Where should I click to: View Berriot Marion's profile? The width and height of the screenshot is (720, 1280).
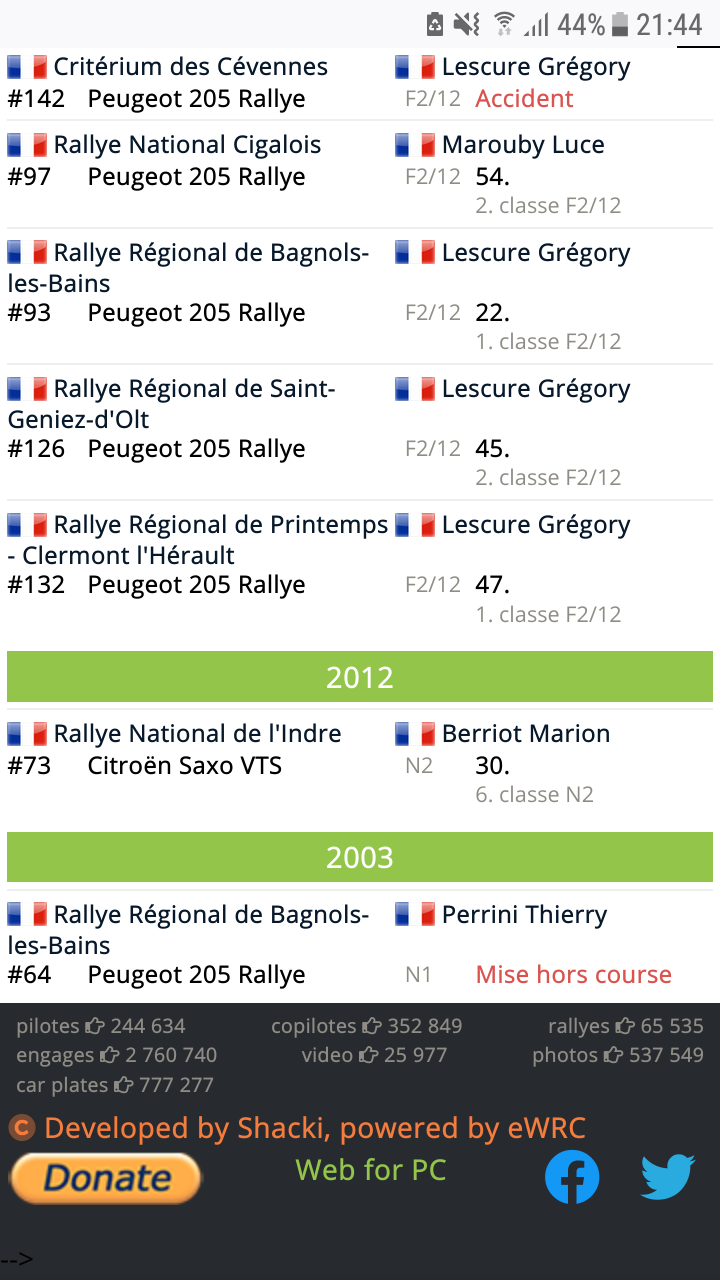tap(525, 734)
